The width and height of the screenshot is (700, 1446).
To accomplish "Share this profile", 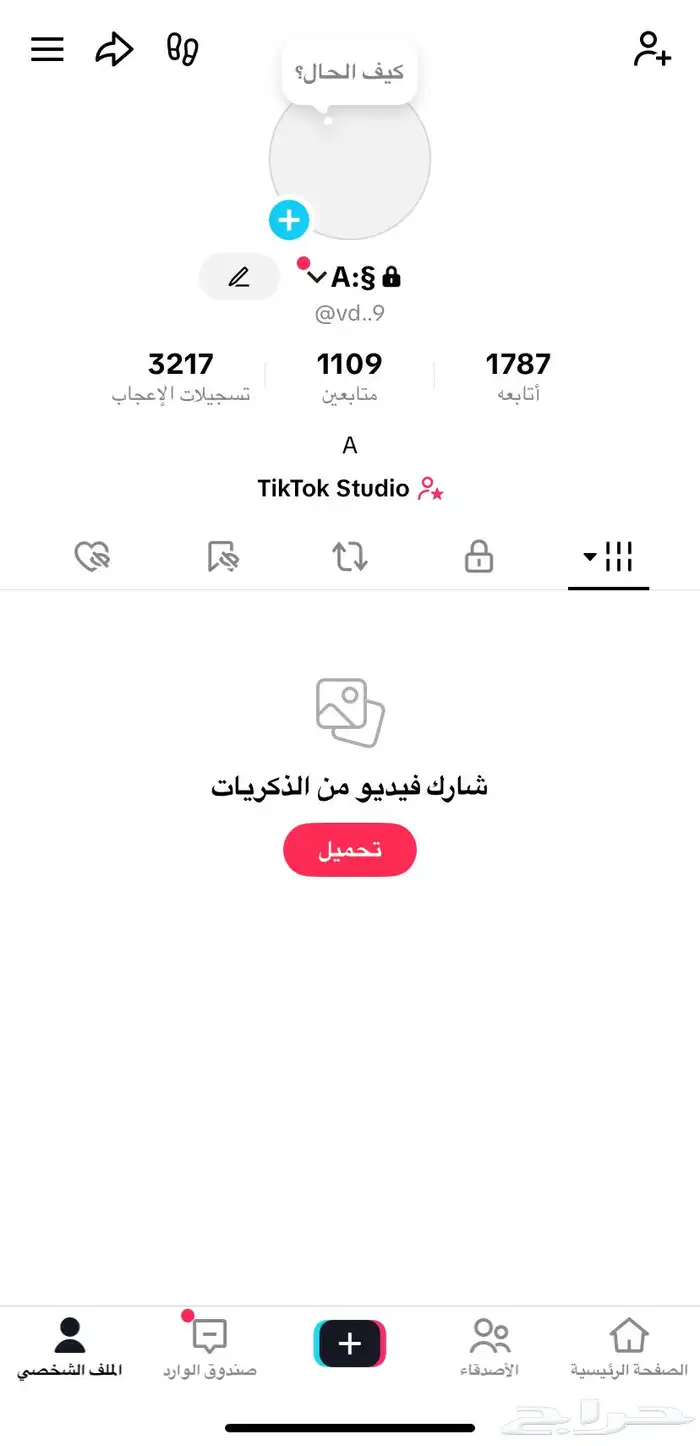I will tap(114, 49).
